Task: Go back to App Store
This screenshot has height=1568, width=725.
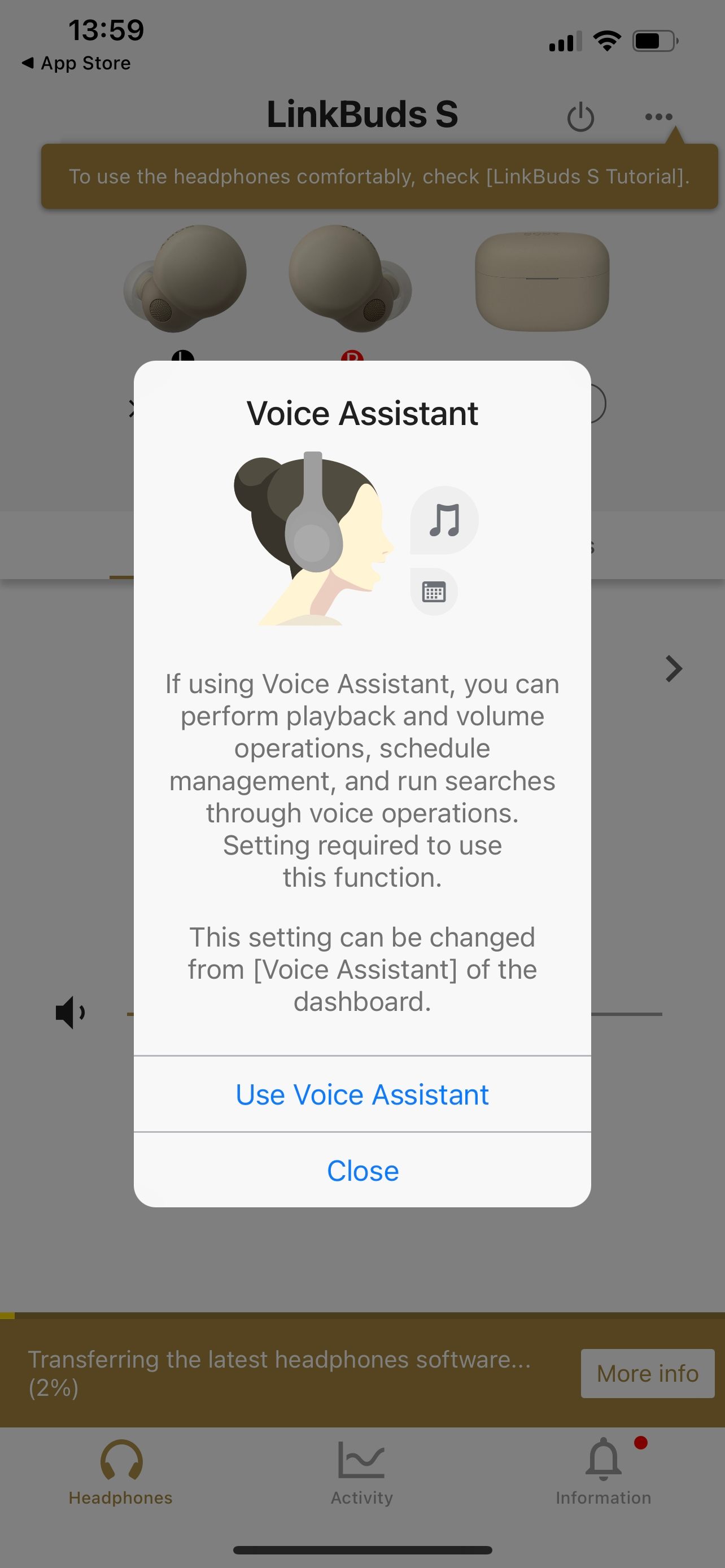Action: click(77, 63)
